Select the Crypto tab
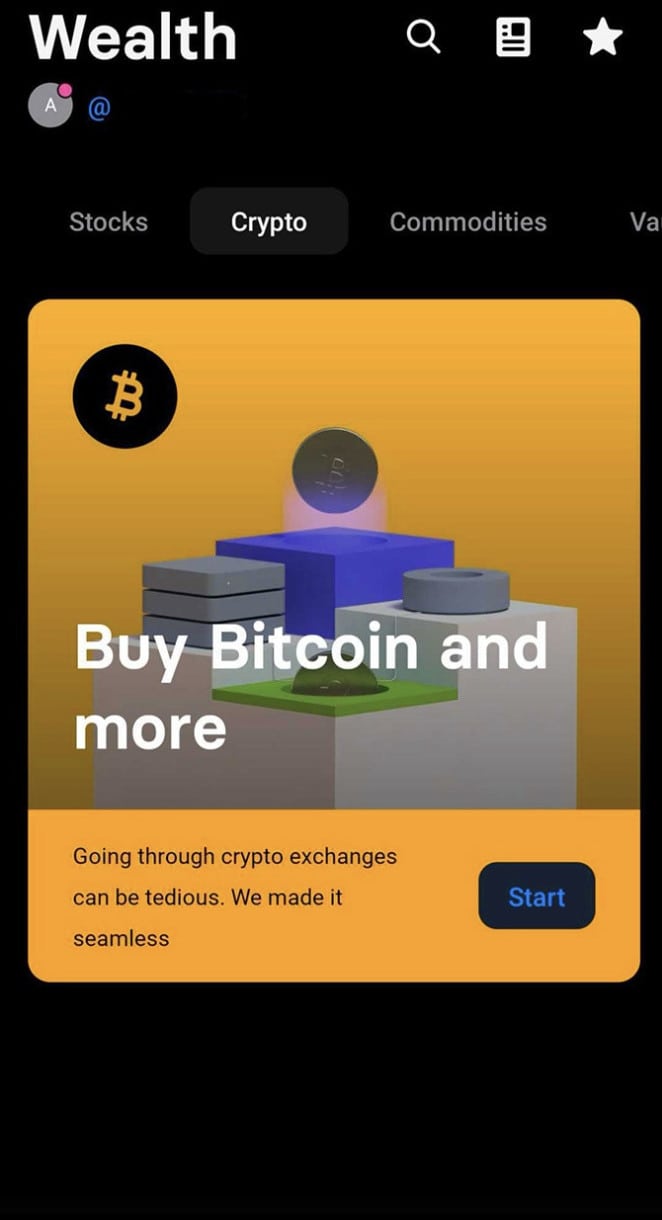This screenshot has width=662, height=1220. click(269, 221)
